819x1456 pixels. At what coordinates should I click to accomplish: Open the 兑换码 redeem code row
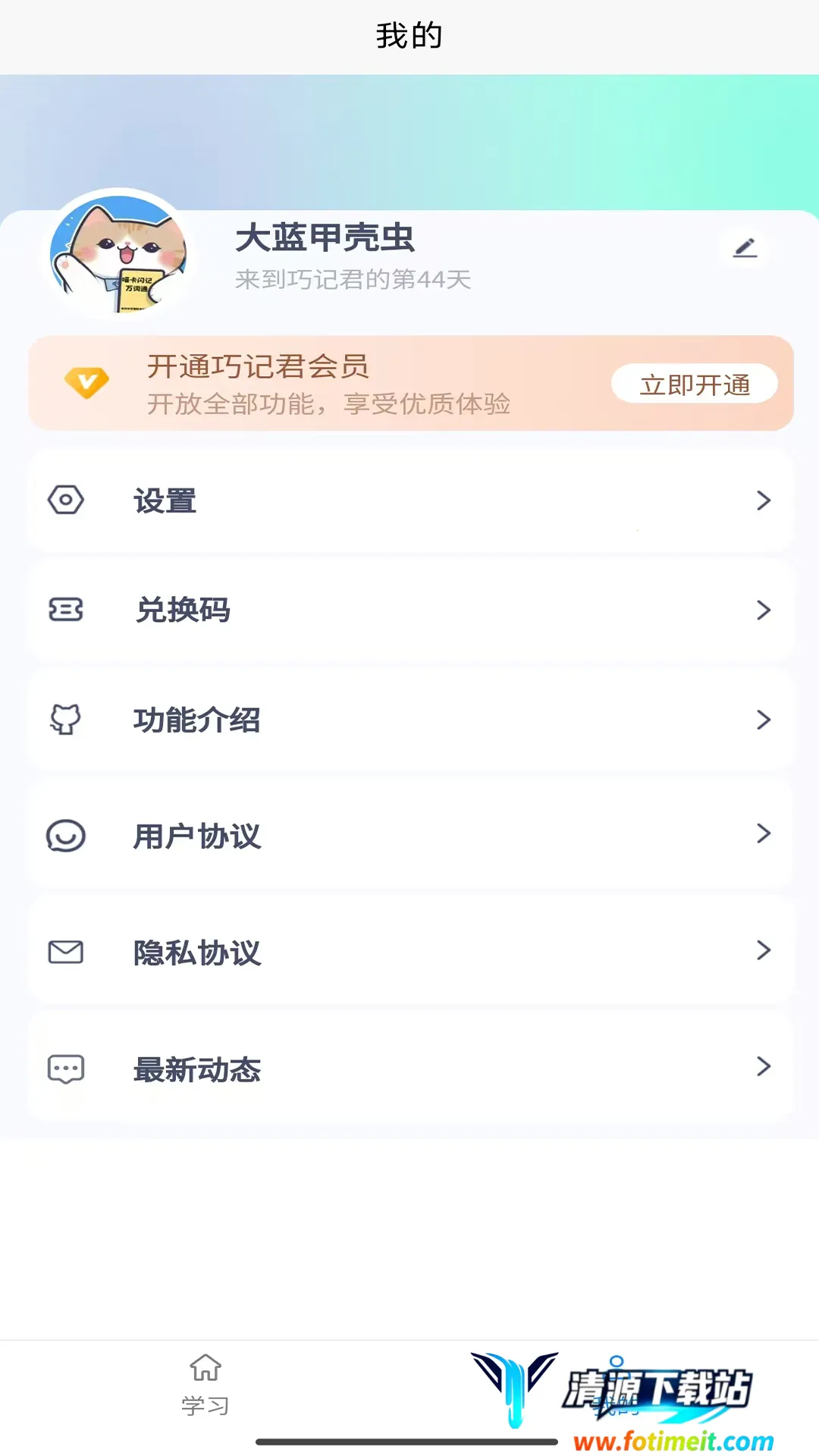409,610
